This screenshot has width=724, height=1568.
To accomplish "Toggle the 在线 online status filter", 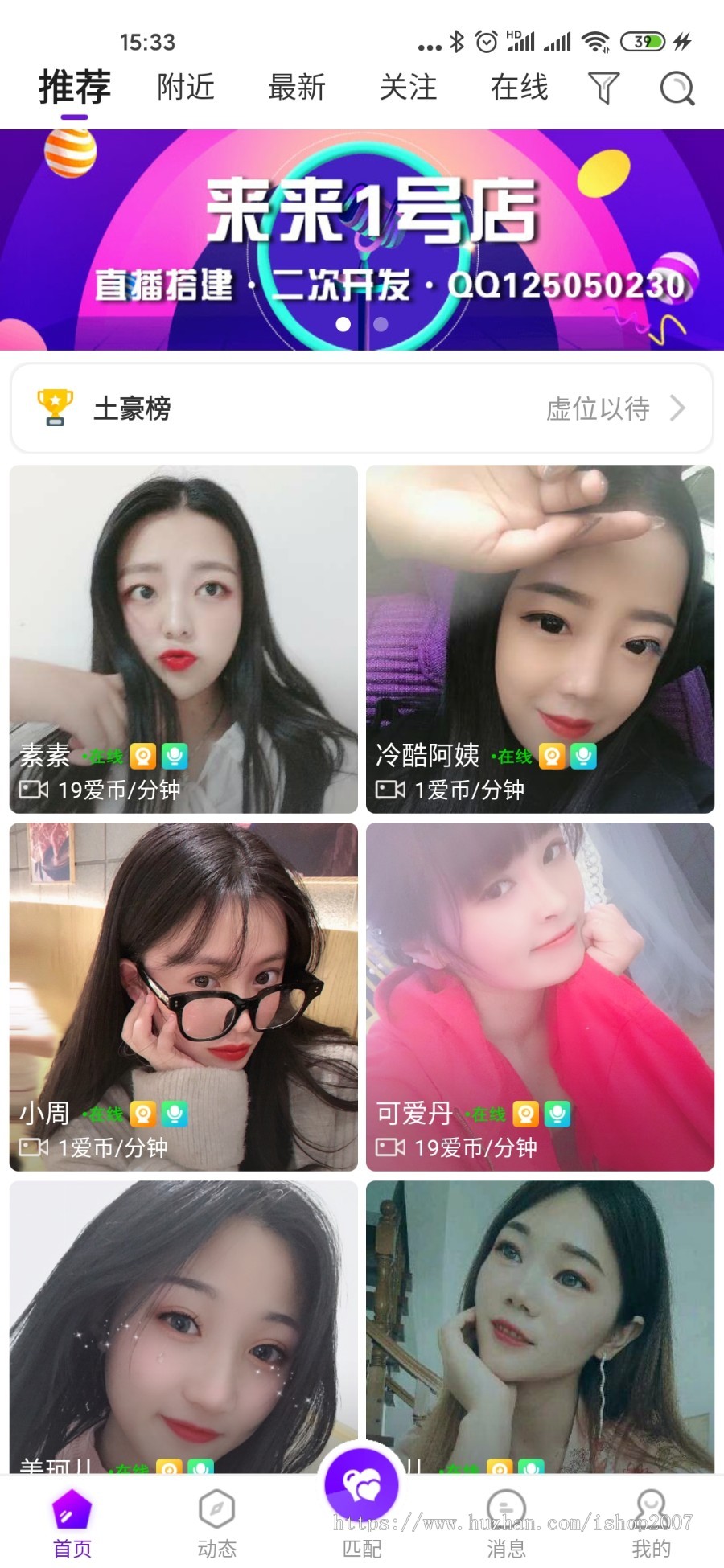I will click(521, 87).
